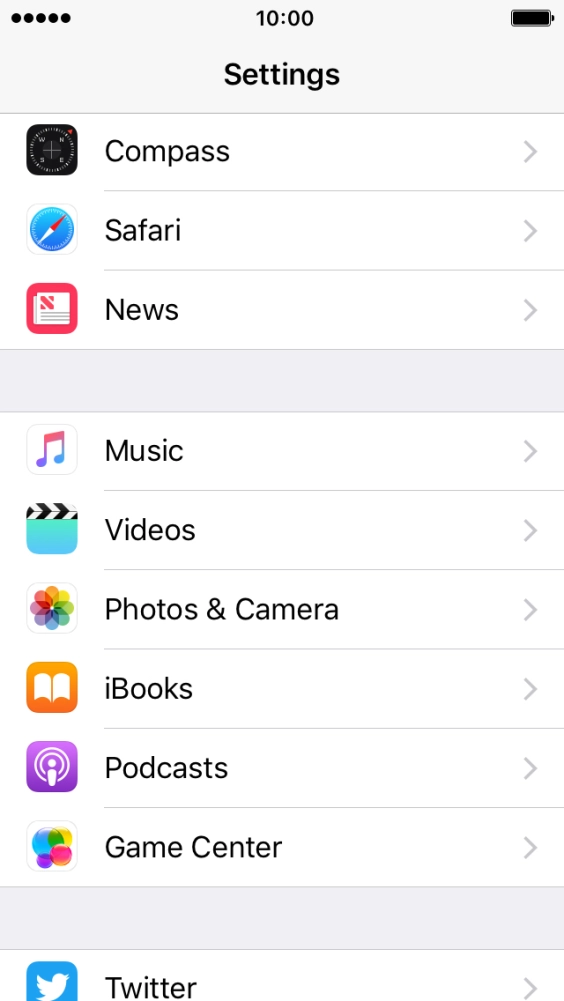The width and height of the screenshot is (564, 1001).
Task: Tap Photos & Camera
Action: [x=282, y=609]
